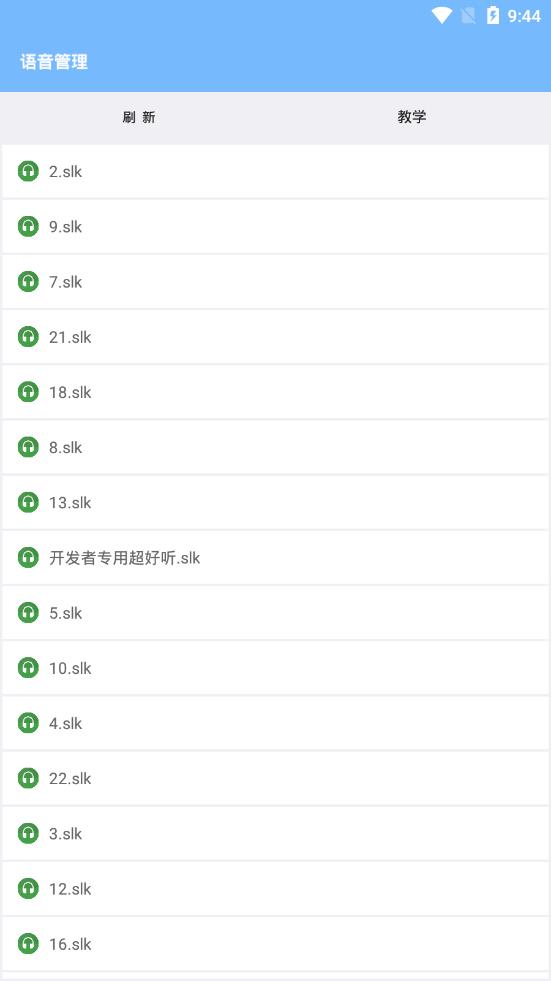
Task: Select 13.slk voice file
Action: coord(275,502)
